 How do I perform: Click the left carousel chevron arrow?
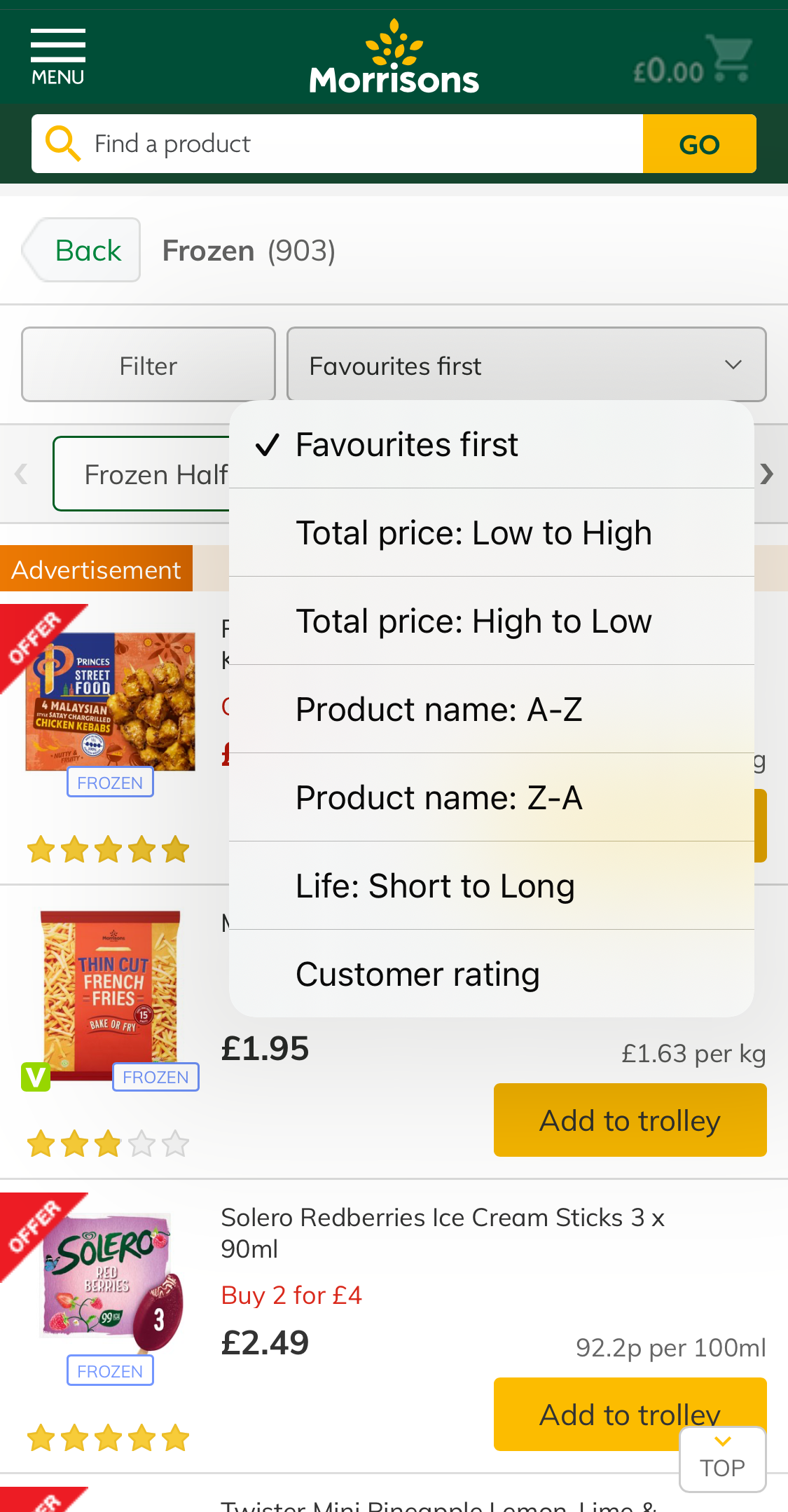tap(20, 474)
